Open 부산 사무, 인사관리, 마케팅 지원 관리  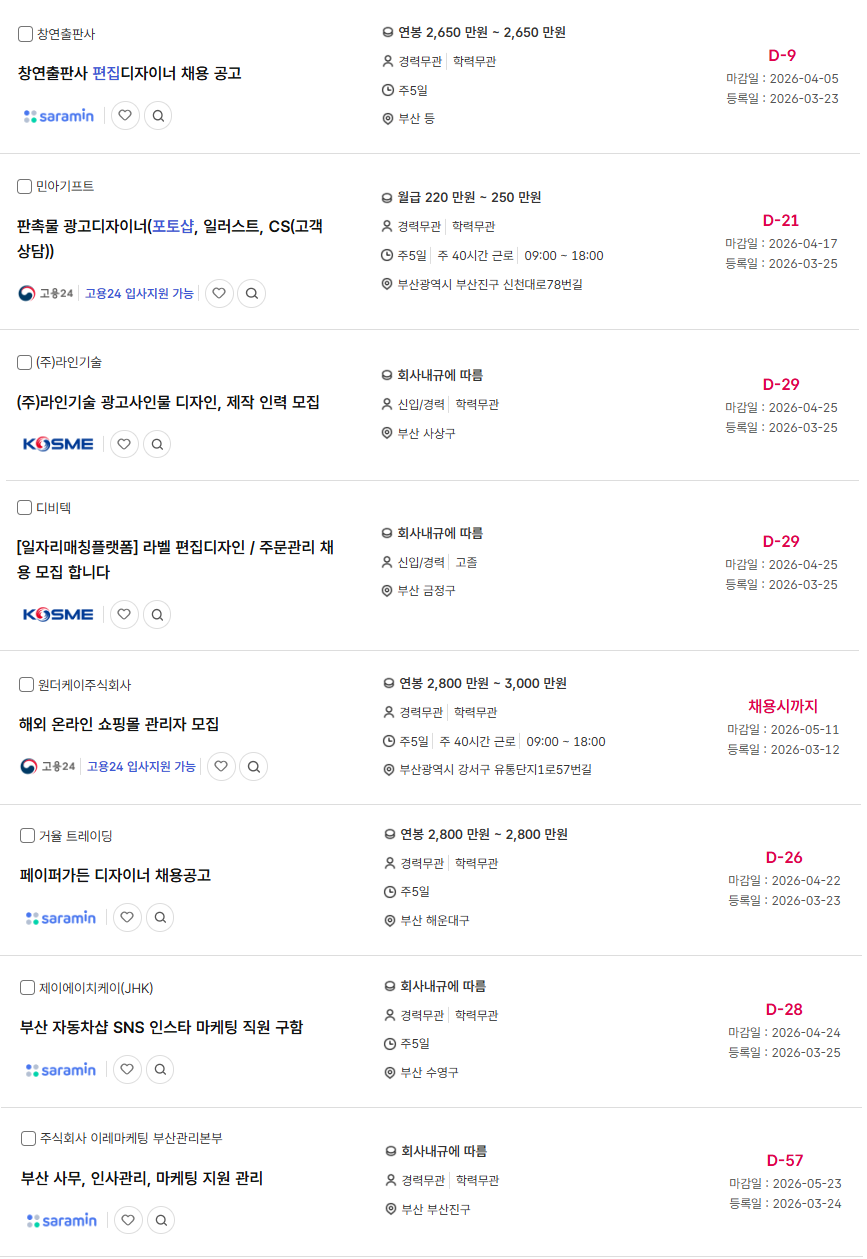point(141,1178)
